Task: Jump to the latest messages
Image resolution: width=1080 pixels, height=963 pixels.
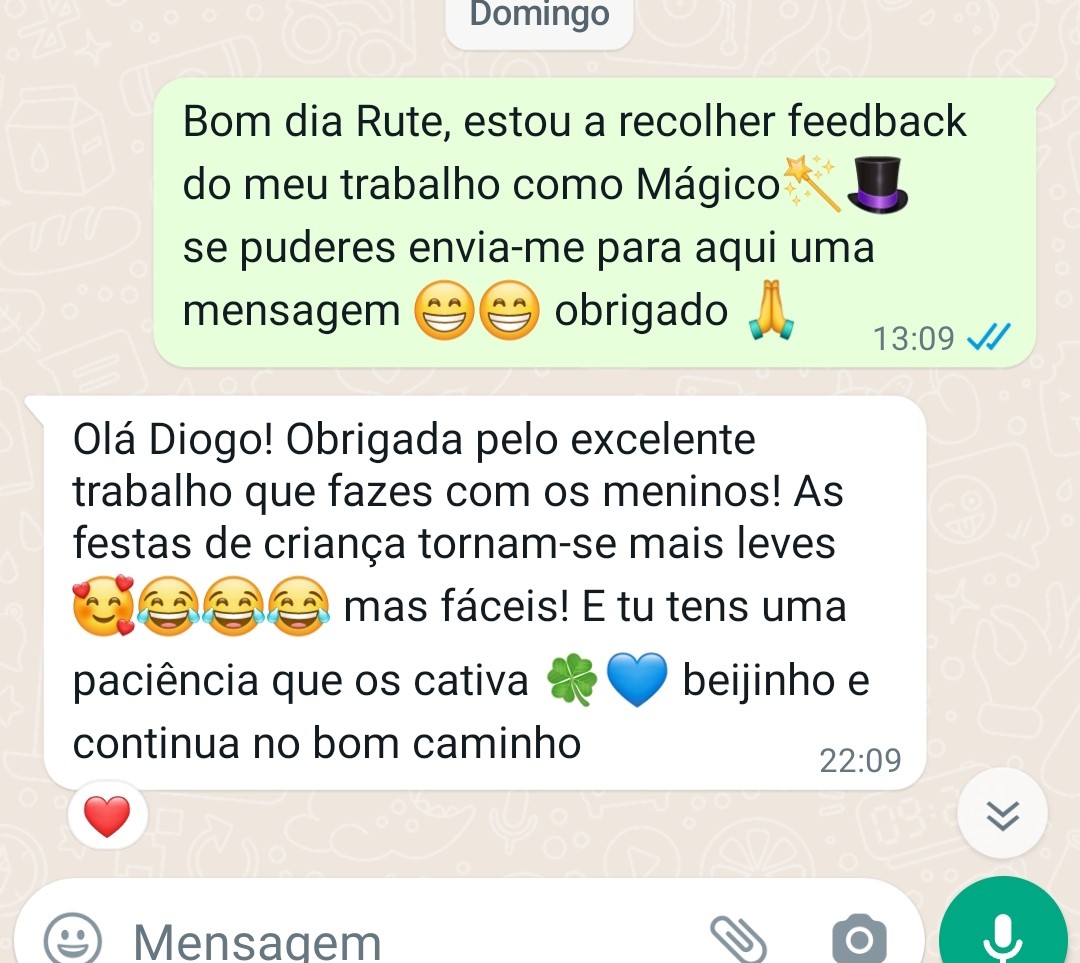Action: [x=1003, y=817]
